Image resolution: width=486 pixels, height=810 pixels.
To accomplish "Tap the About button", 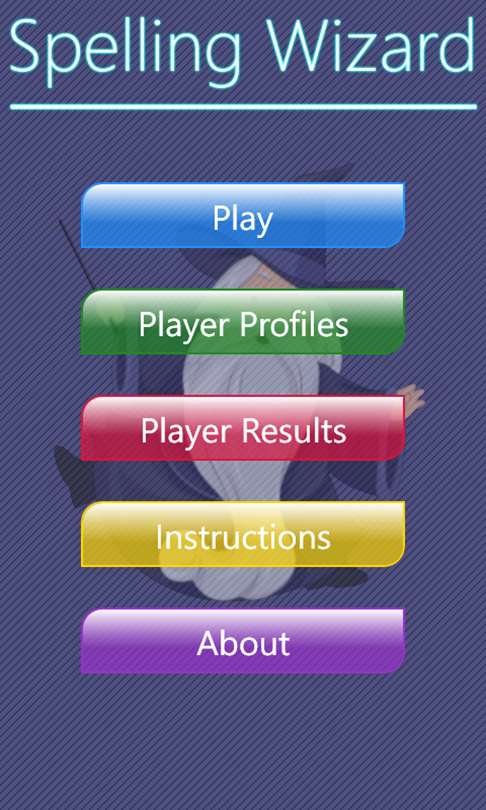I will click(x=243, y=641).
